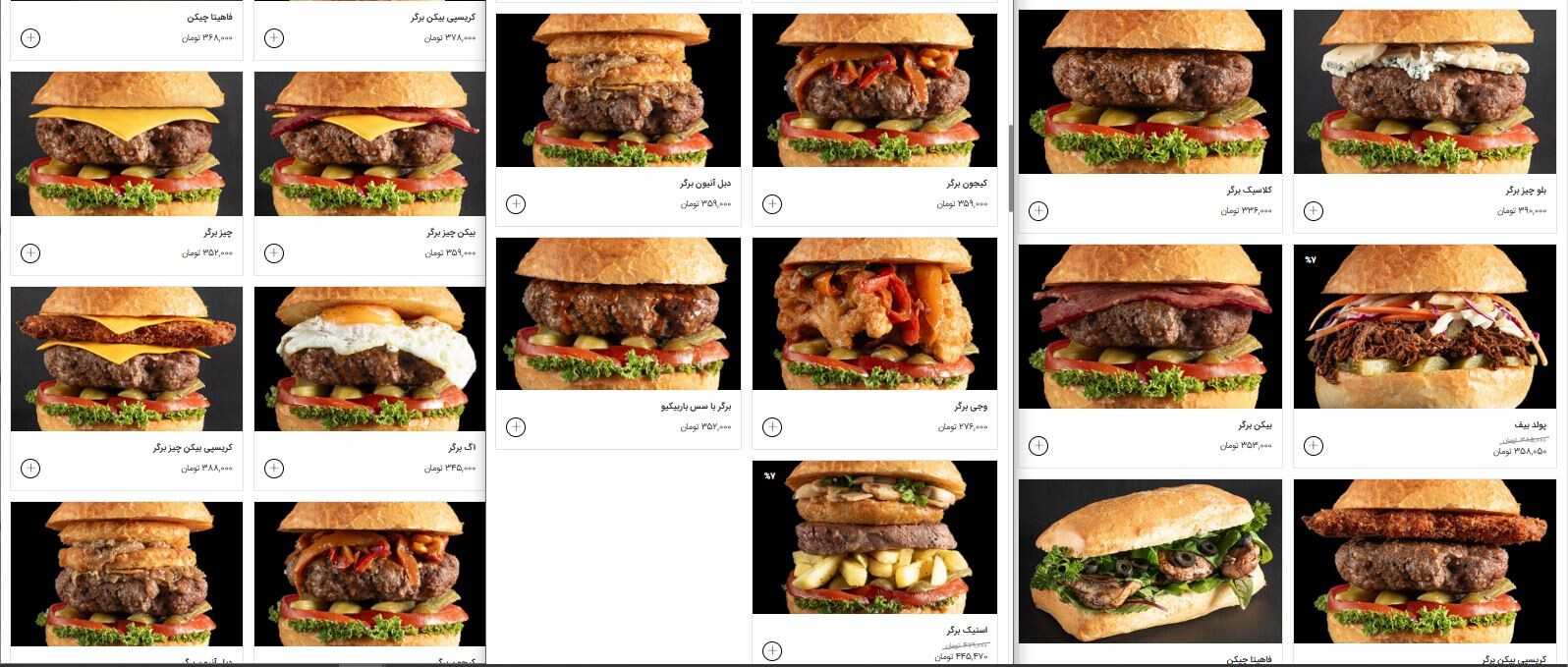Add برگر با سس باربیکیو to the cart
The image size is (1568, 667).
pyautogui.click(x=516, y=427)
